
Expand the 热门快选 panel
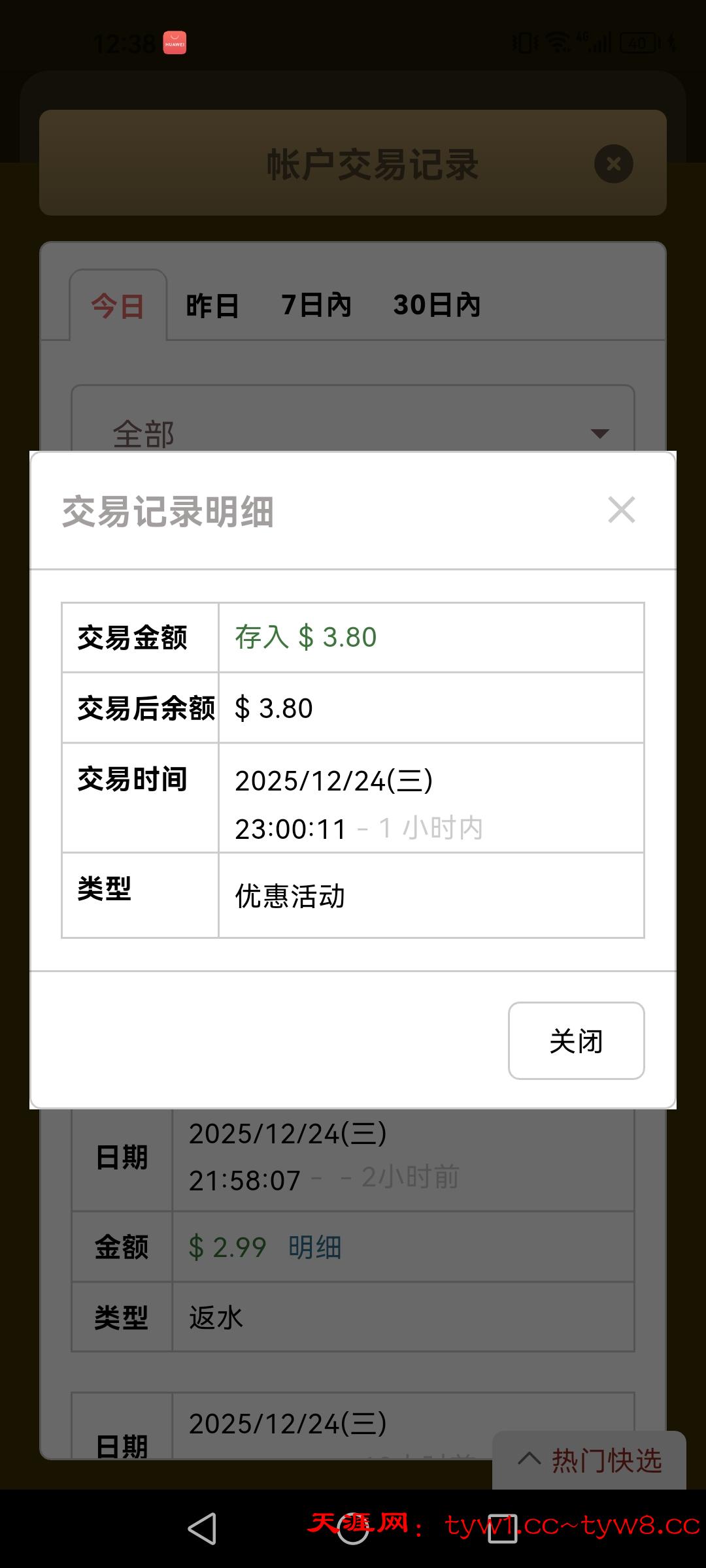590,1460
